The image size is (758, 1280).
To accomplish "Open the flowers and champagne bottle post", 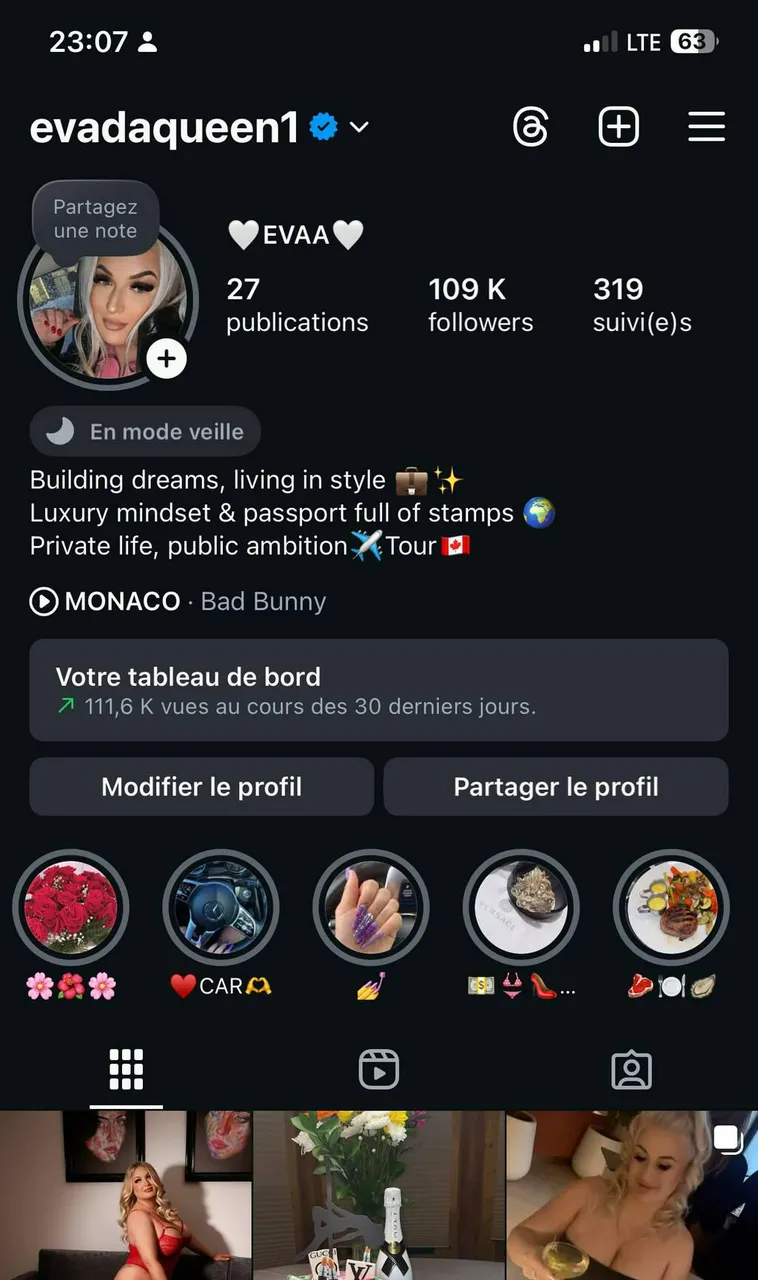I will tap(379, 1195).
